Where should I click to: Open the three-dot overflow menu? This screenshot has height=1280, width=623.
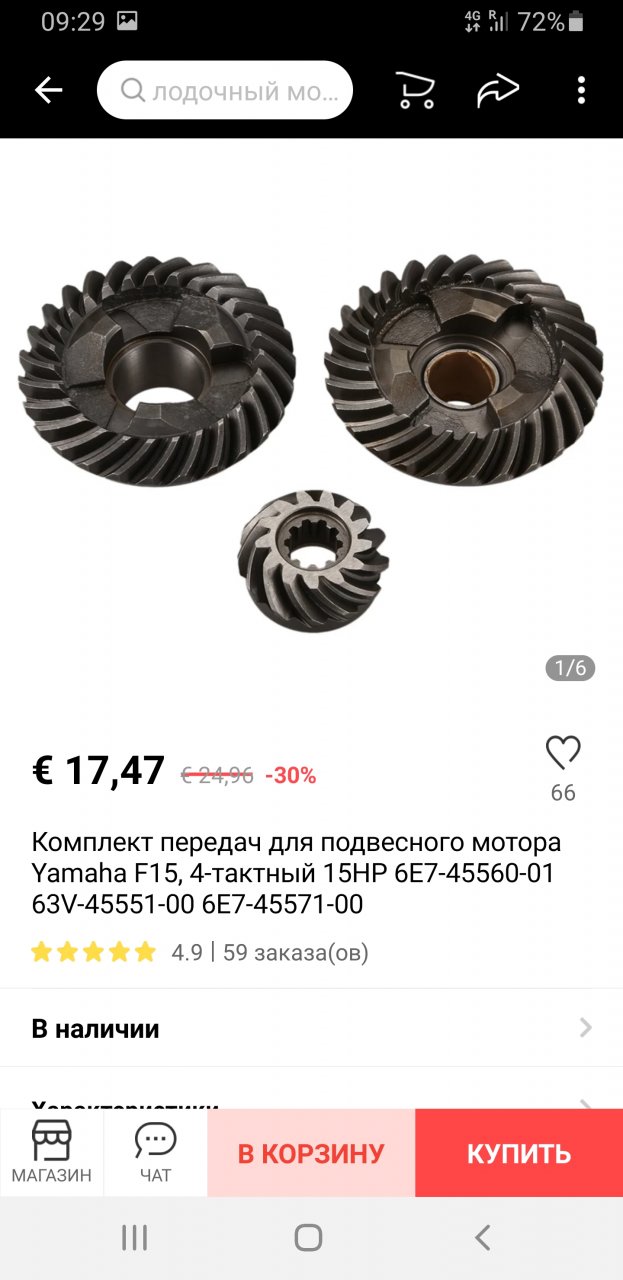tap(581, 91)
